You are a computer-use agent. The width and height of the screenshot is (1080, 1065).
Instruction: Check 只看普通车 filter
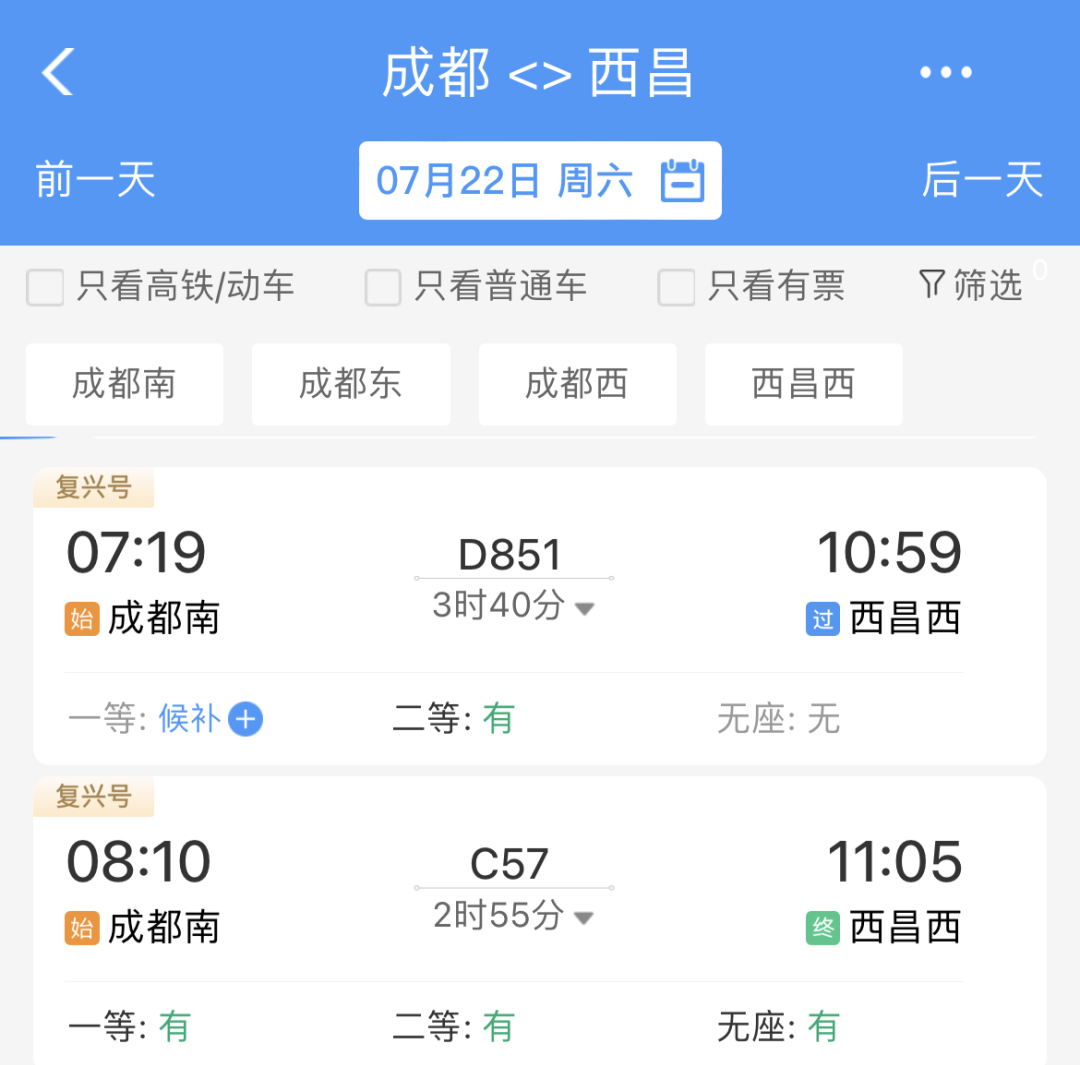pyautogui.click(x=383, y=287)
